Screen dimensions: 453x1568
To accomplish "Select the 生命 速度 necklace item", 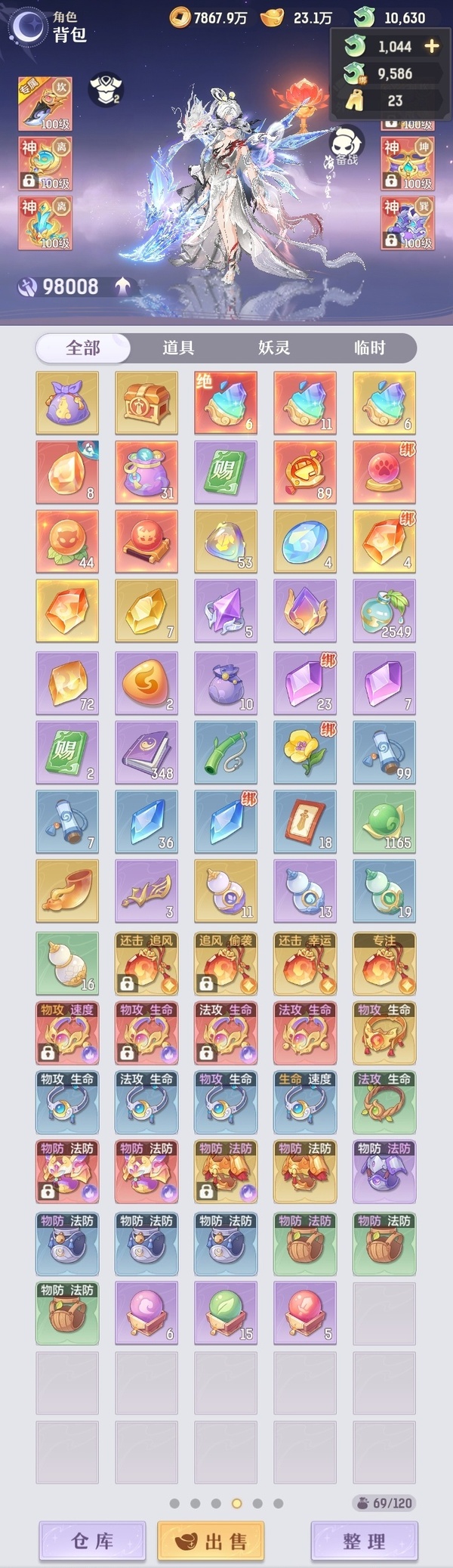I will click(x=305, y=1102).
